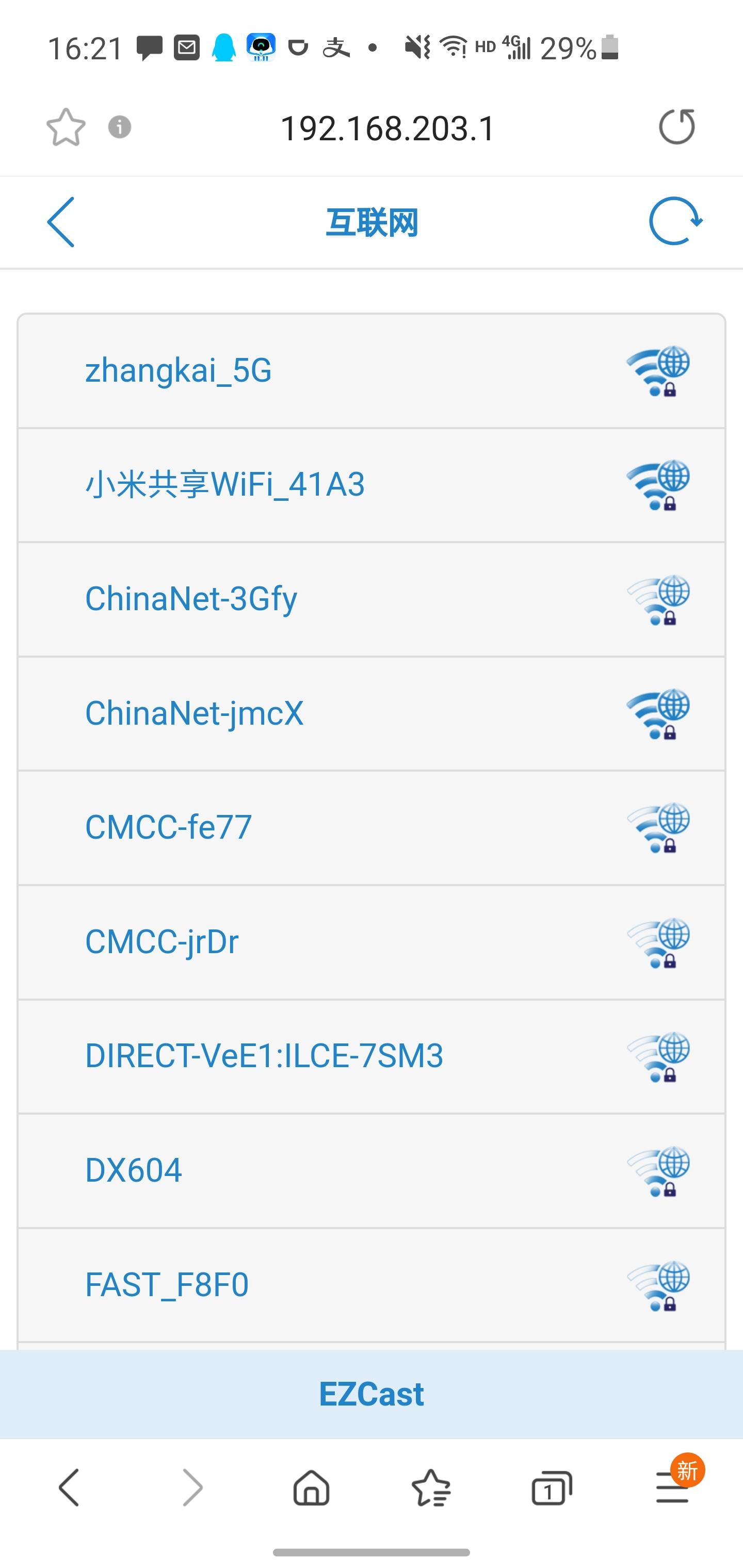
Task: Go to the browser home page
Action: pyautogui.click(x=311, y=1488)
